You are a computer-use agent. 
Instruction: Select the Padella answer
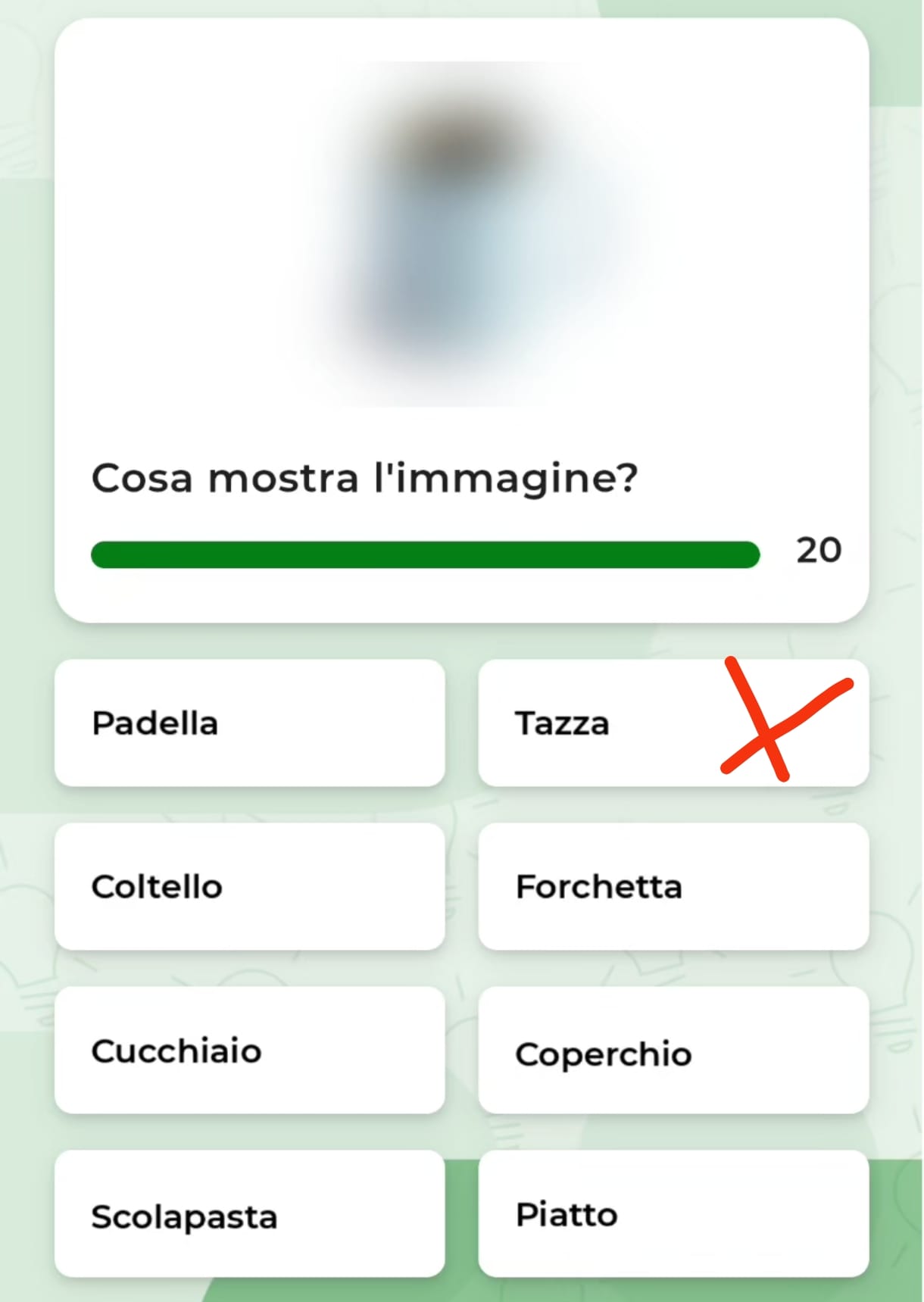(249, 723)
